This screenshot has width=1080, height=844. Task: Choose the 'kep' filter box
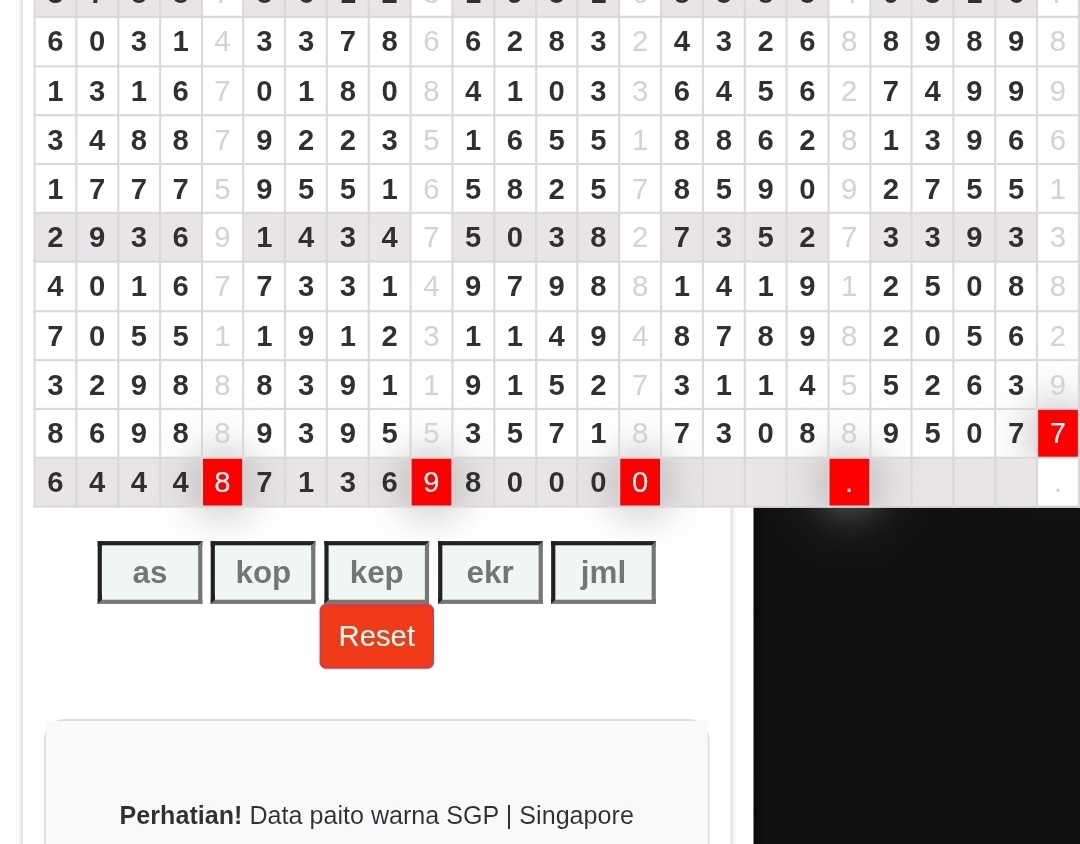[x=377, y=572]
